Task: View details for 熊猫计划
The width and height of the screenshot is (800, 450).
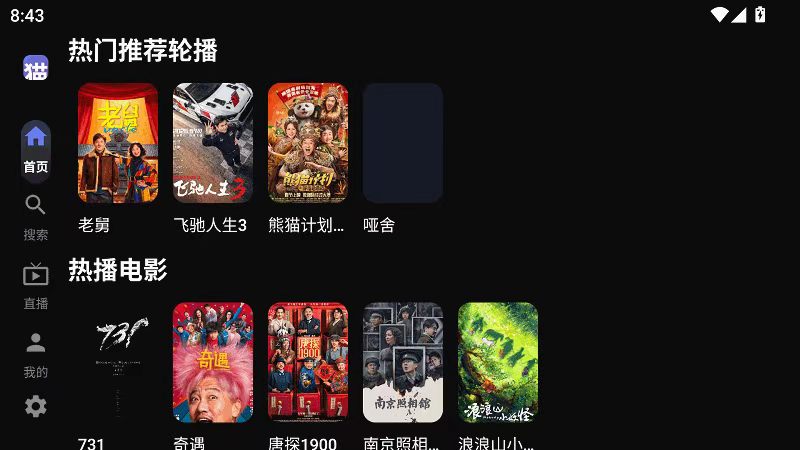Action: pos(308,143)
